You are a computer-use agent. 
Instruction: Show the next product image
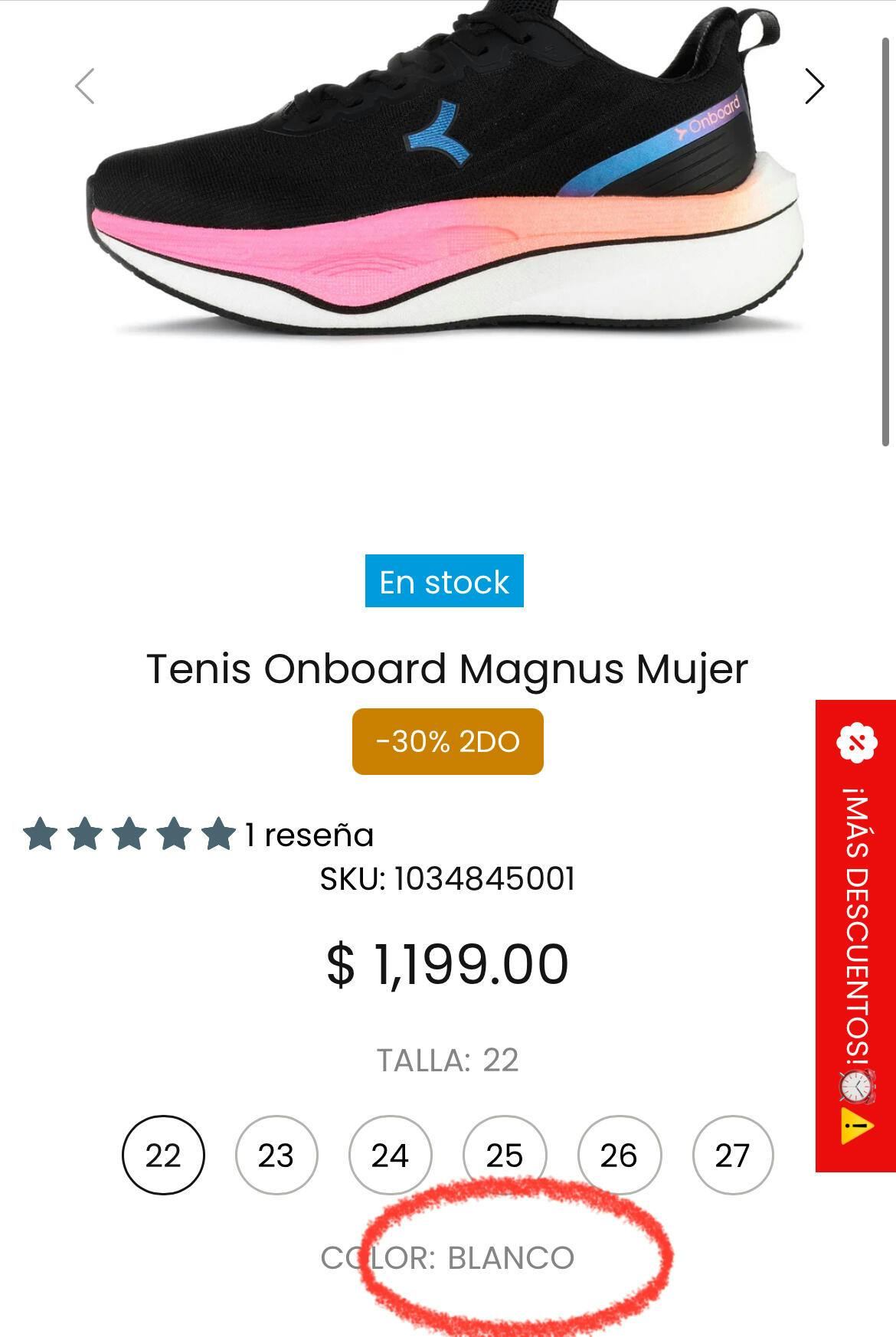(814, 86)
